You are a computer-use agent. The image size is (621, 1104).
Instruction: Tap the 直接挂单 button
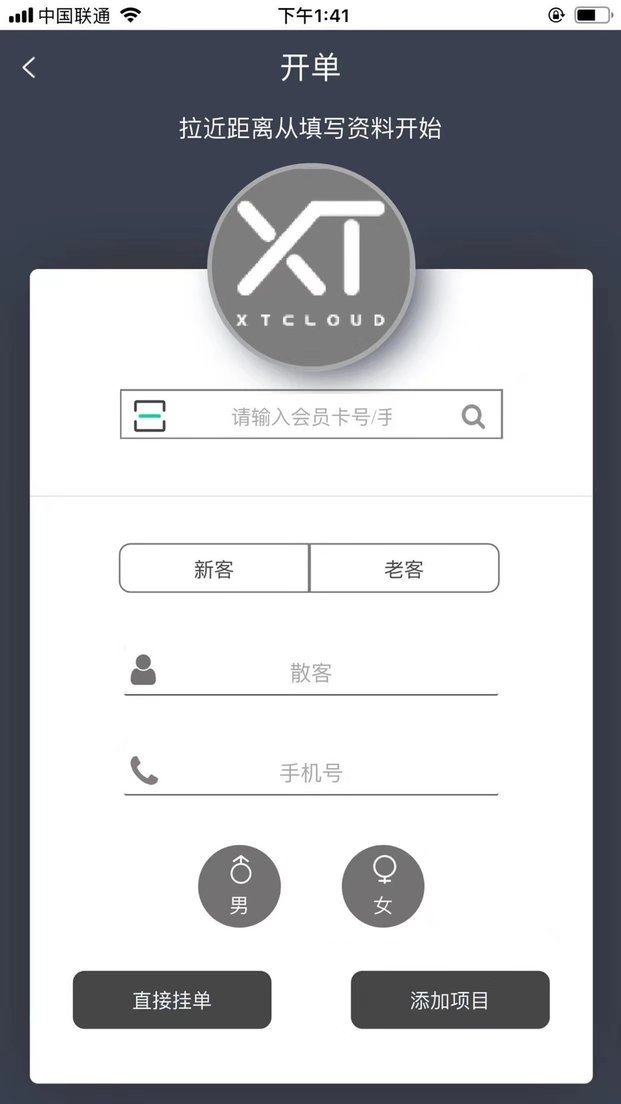tap(172, 1000)
